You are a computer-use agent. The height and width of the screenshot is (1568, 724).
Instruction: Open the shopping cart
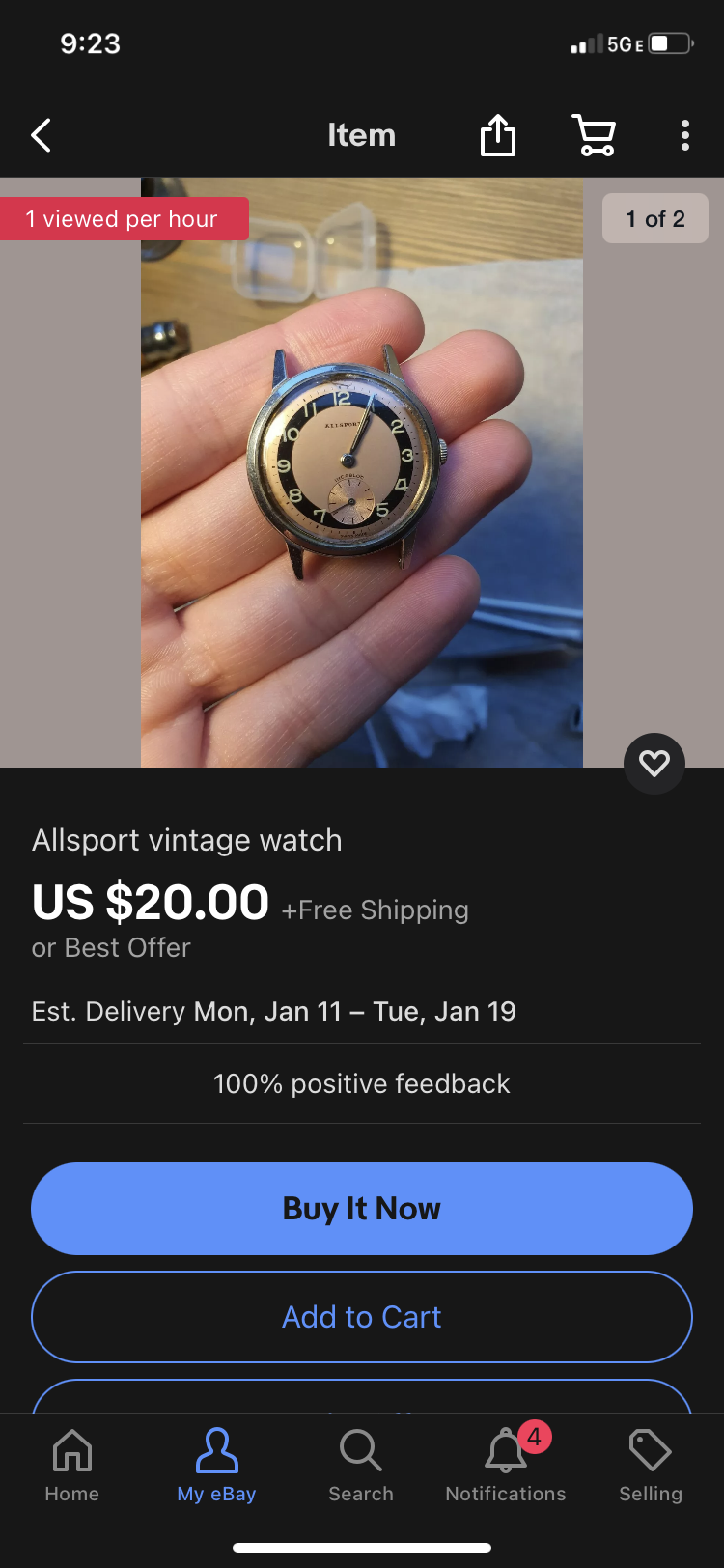(x=594, y=135)
